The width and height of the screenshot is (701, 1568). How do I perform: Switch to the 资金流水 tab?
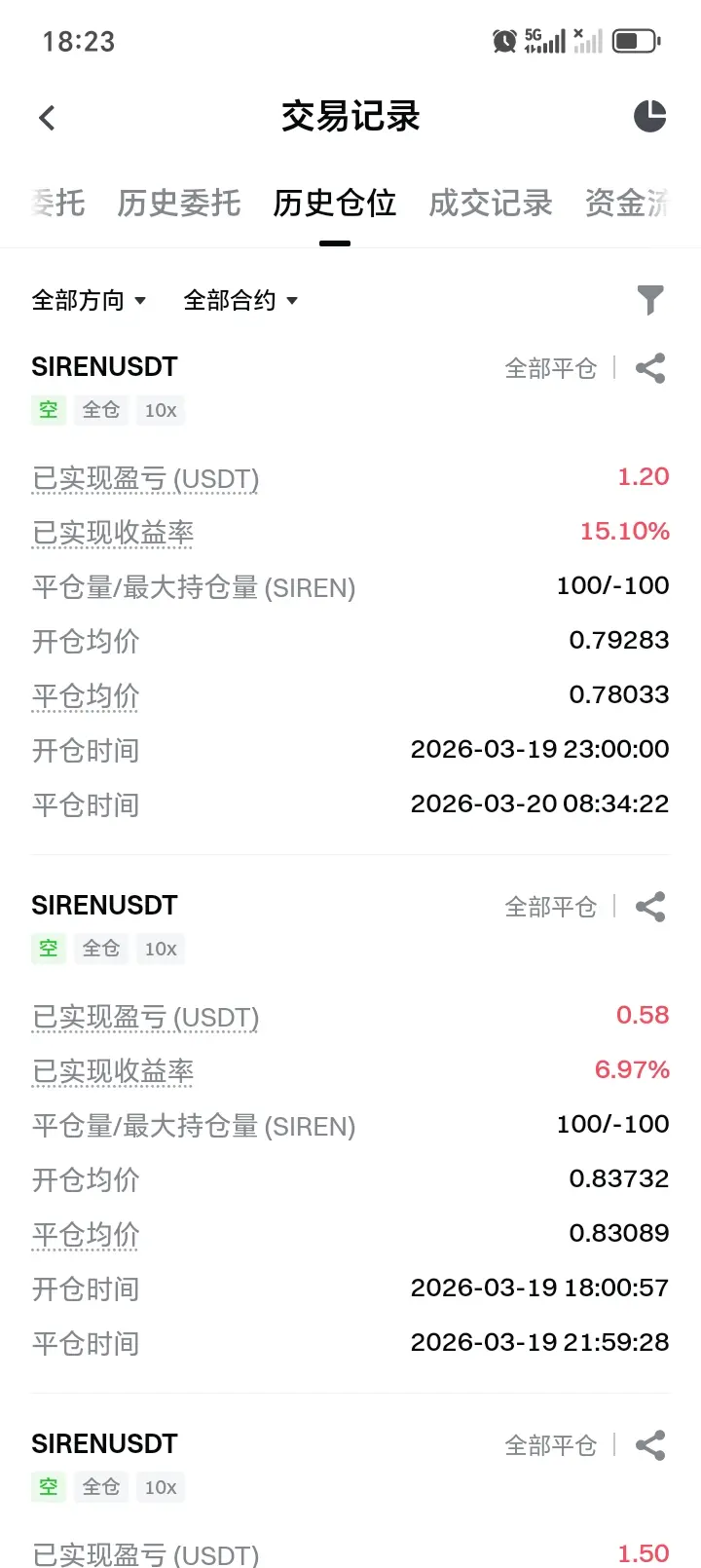click(628, 203)
